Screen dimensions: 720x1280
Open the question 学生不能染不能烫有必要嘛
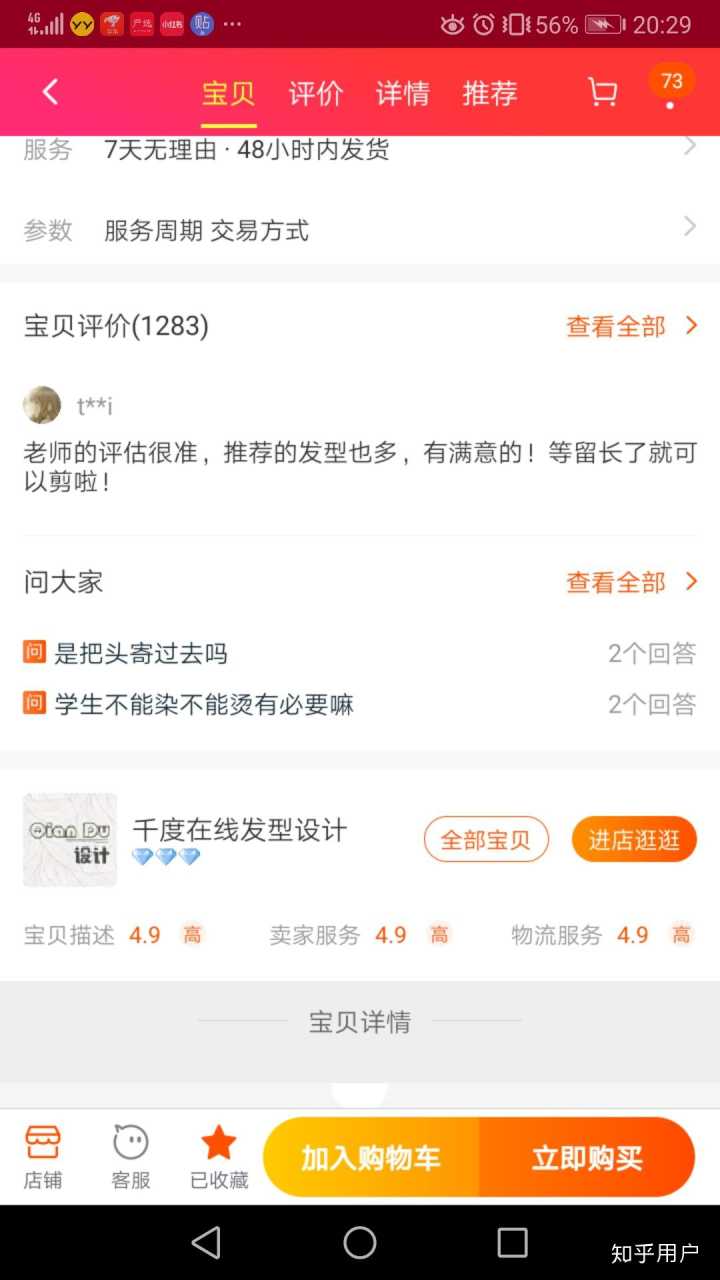coord(204,705)
